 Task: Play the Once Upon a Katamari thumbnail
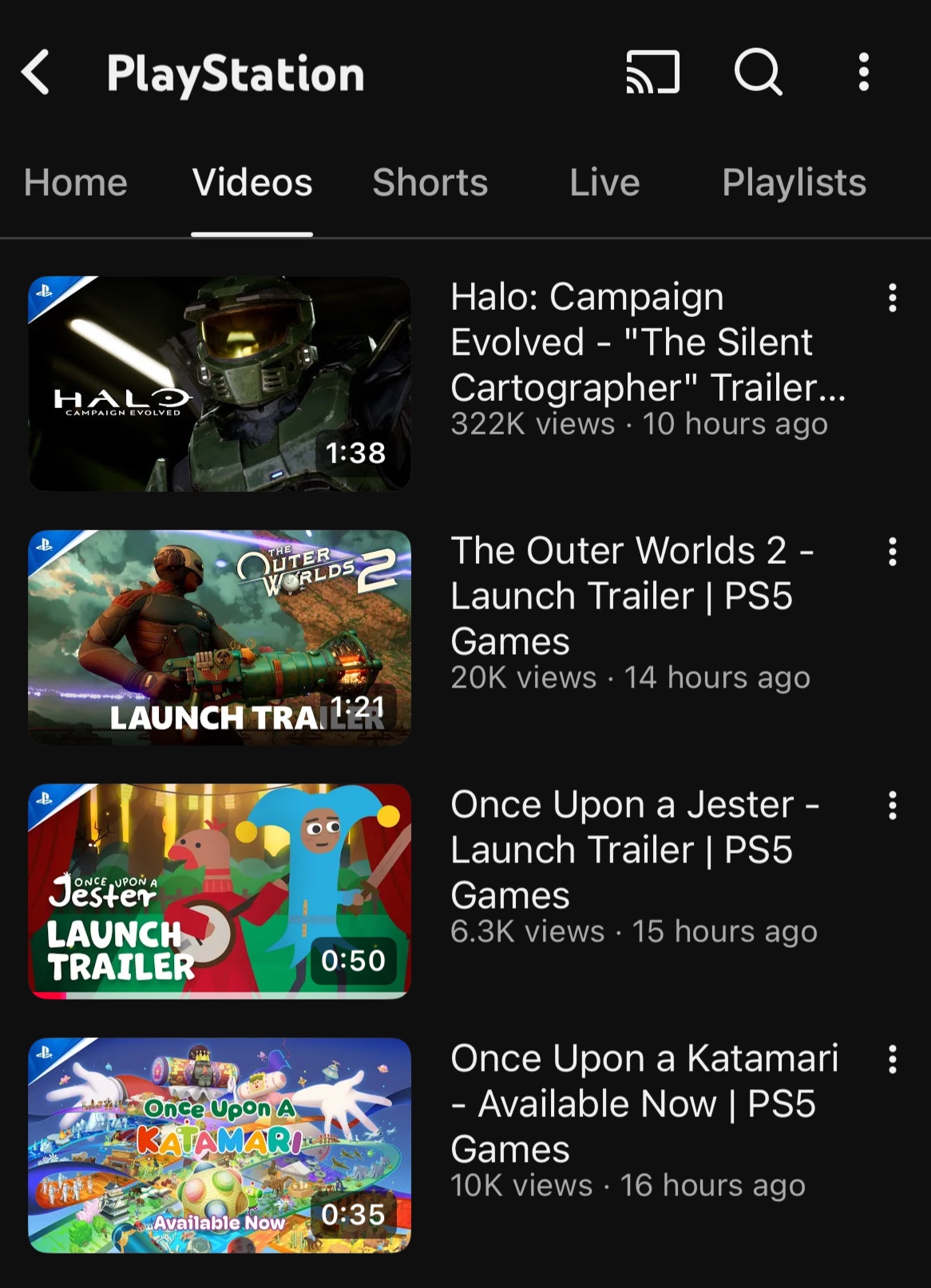coord(220,1145)
